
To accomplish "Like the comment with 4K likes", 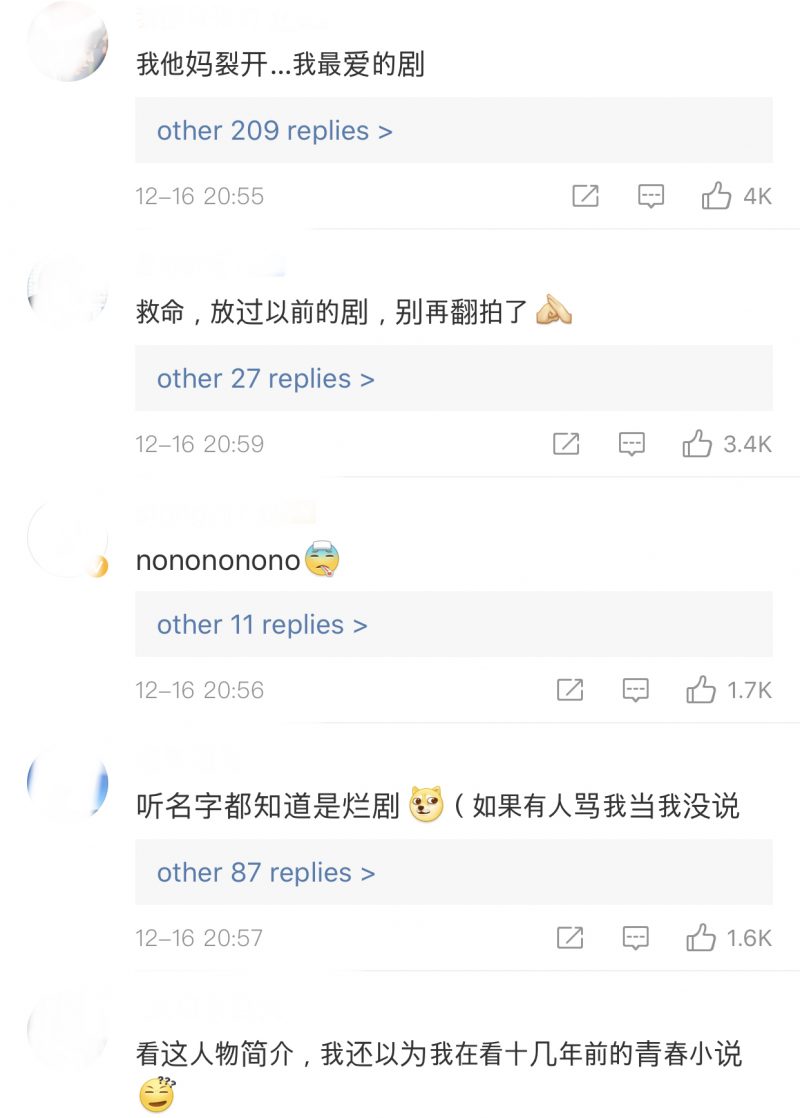I will coord(716,196).
